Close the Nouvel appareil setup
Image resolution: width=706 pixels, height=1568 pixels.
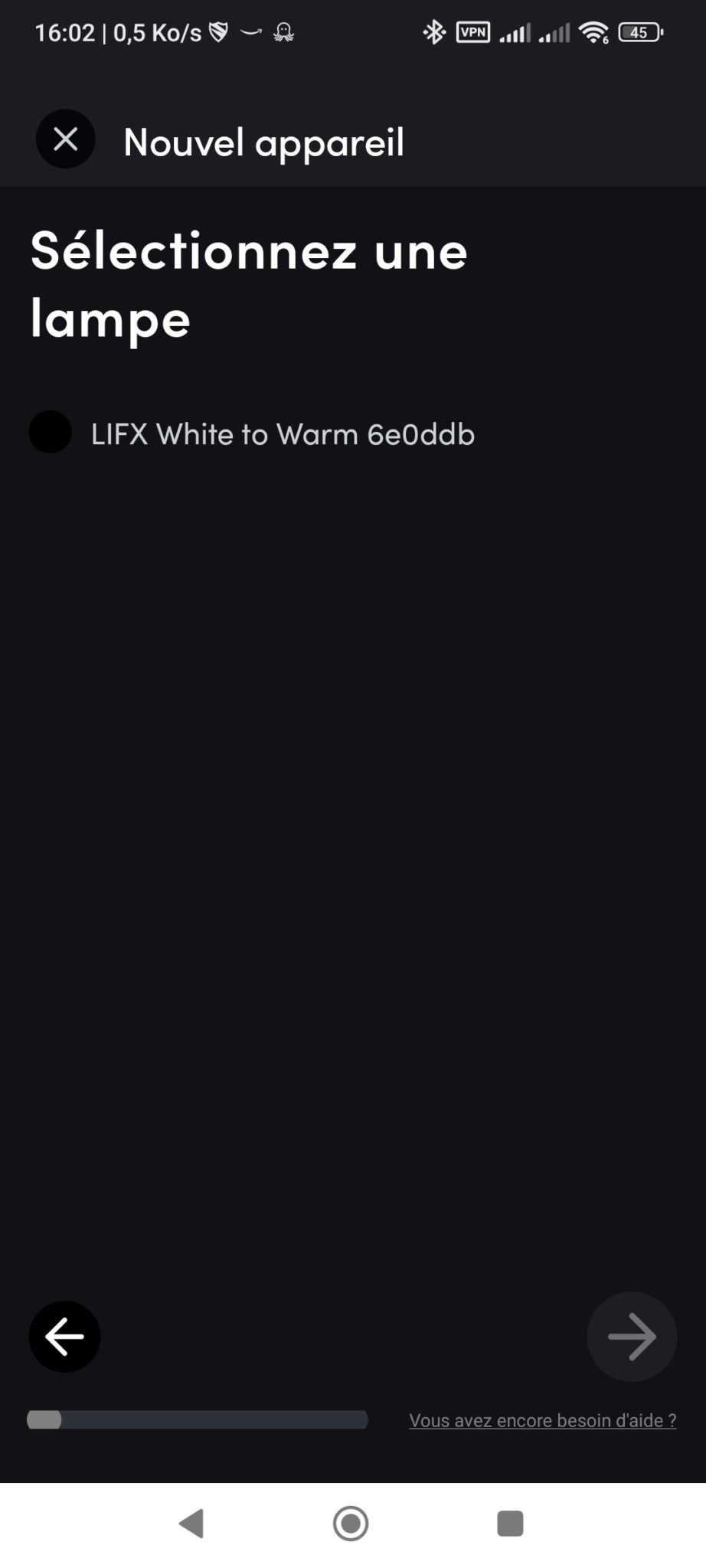(66, 139)
